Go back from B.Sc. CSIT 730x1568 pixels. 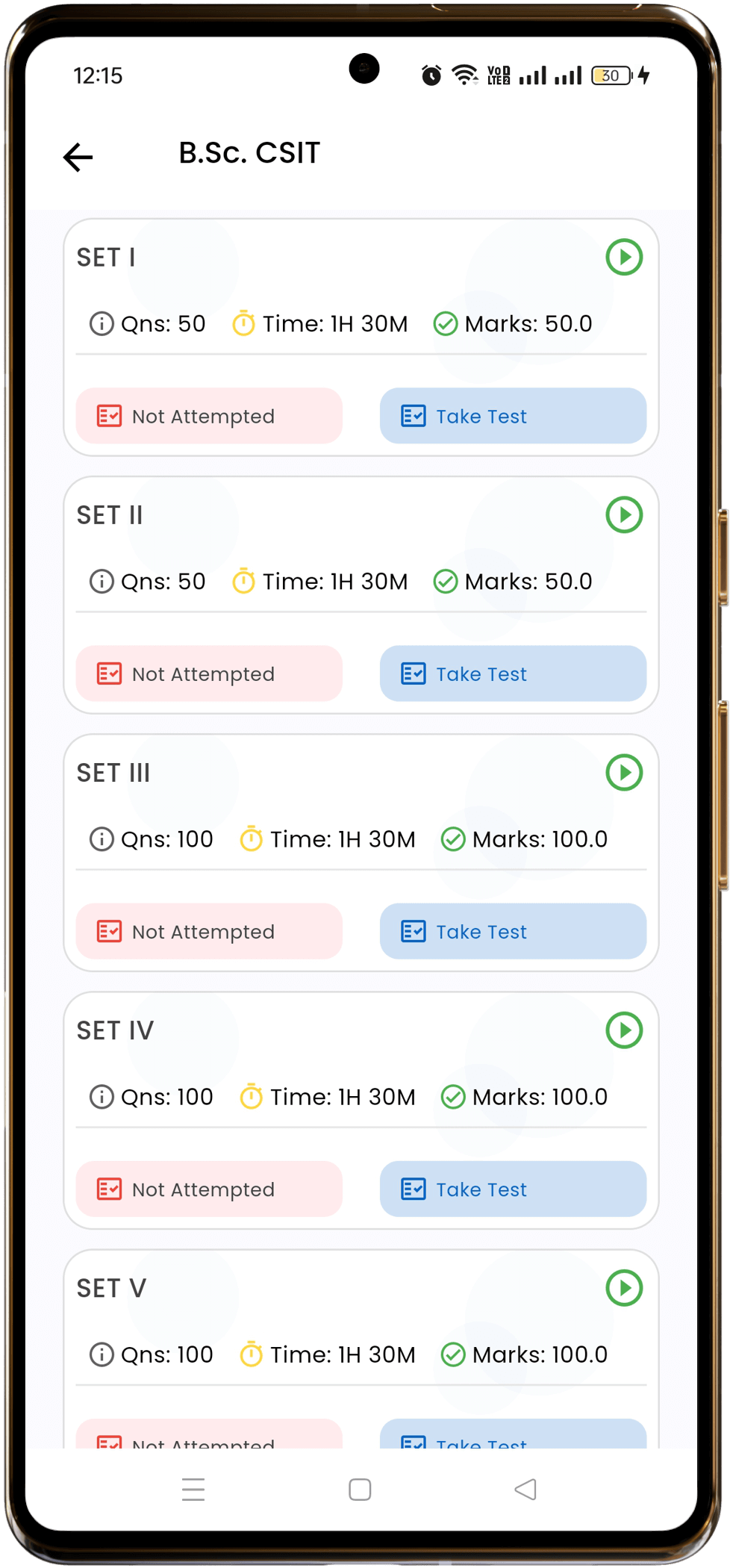pos(78,157)
